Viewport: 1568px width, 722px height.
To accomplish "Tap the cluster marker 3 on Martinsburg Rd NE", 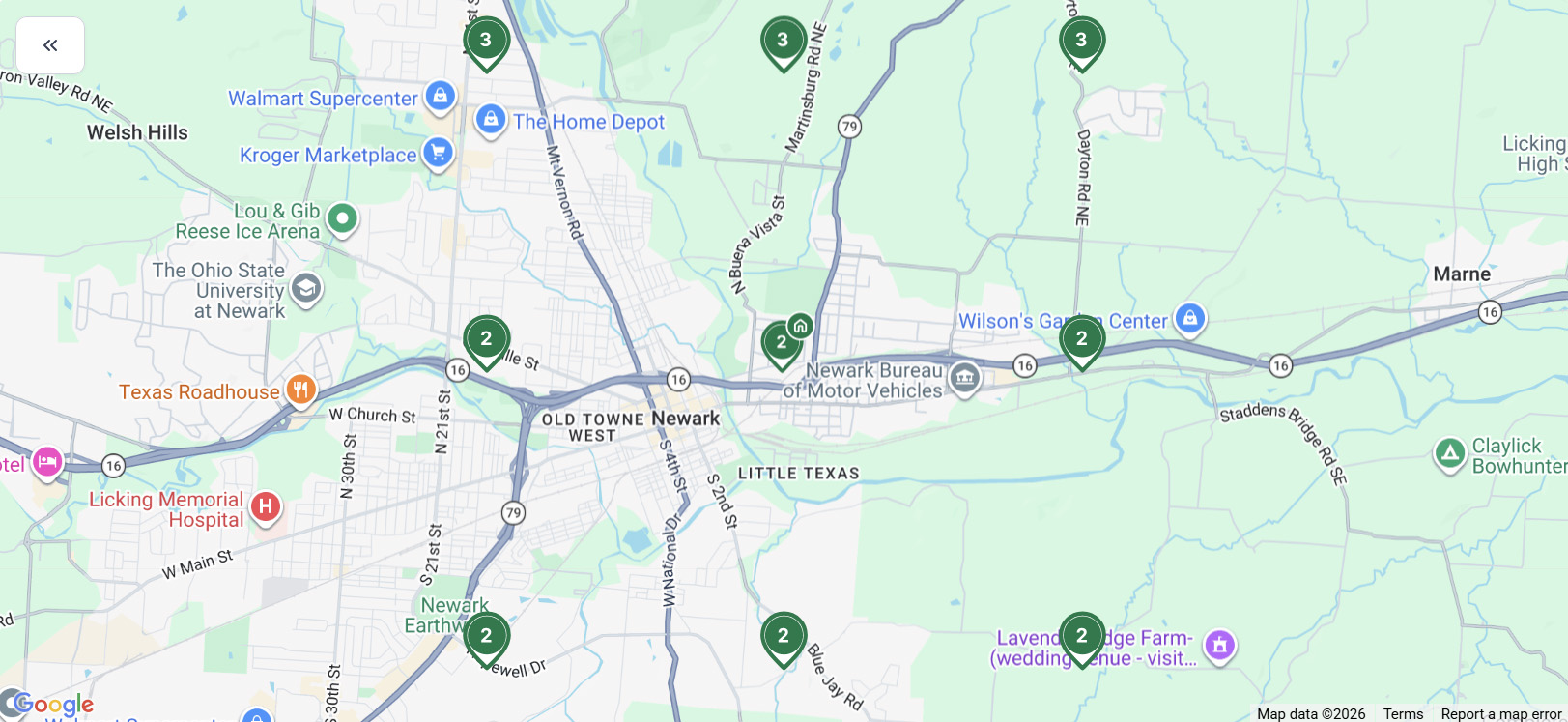I will (783, 42).
